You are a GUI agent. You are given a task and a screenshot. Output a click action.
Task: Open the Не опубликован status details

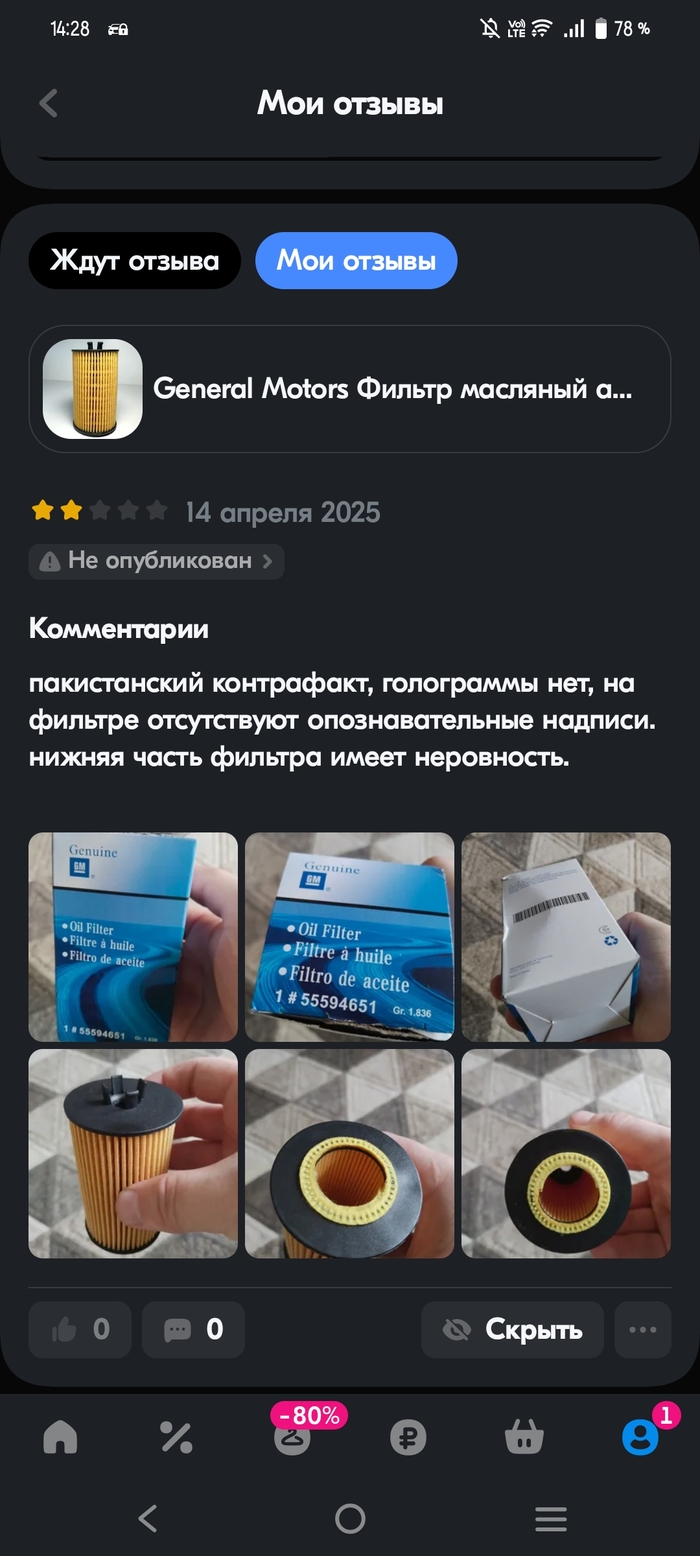(156, 561)
